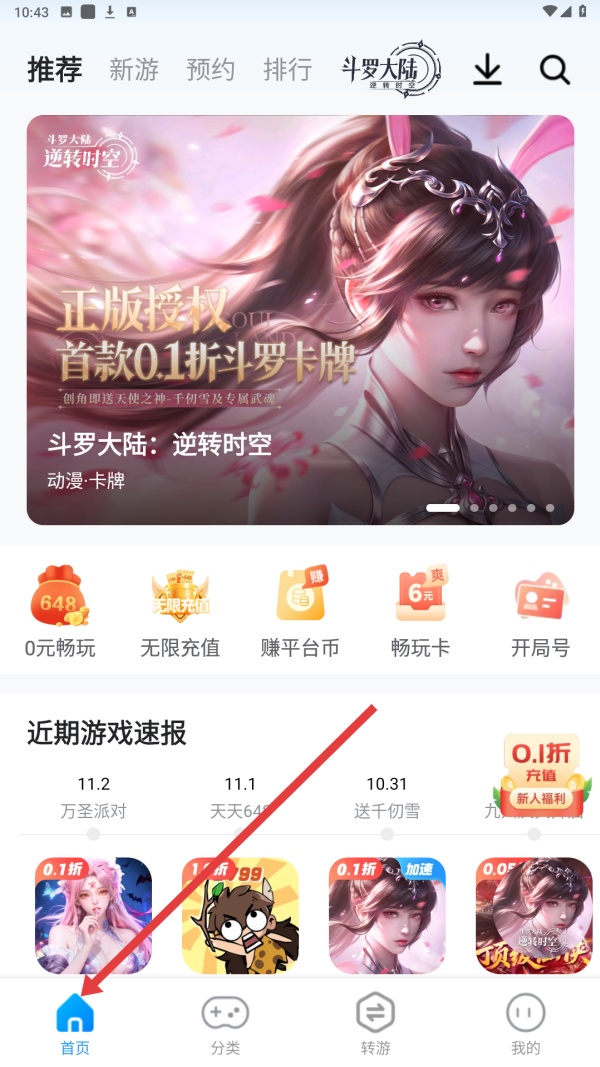The image size is (600, 1067).
Task: Open 开局号 shortcut
Action: pos(540,612)
